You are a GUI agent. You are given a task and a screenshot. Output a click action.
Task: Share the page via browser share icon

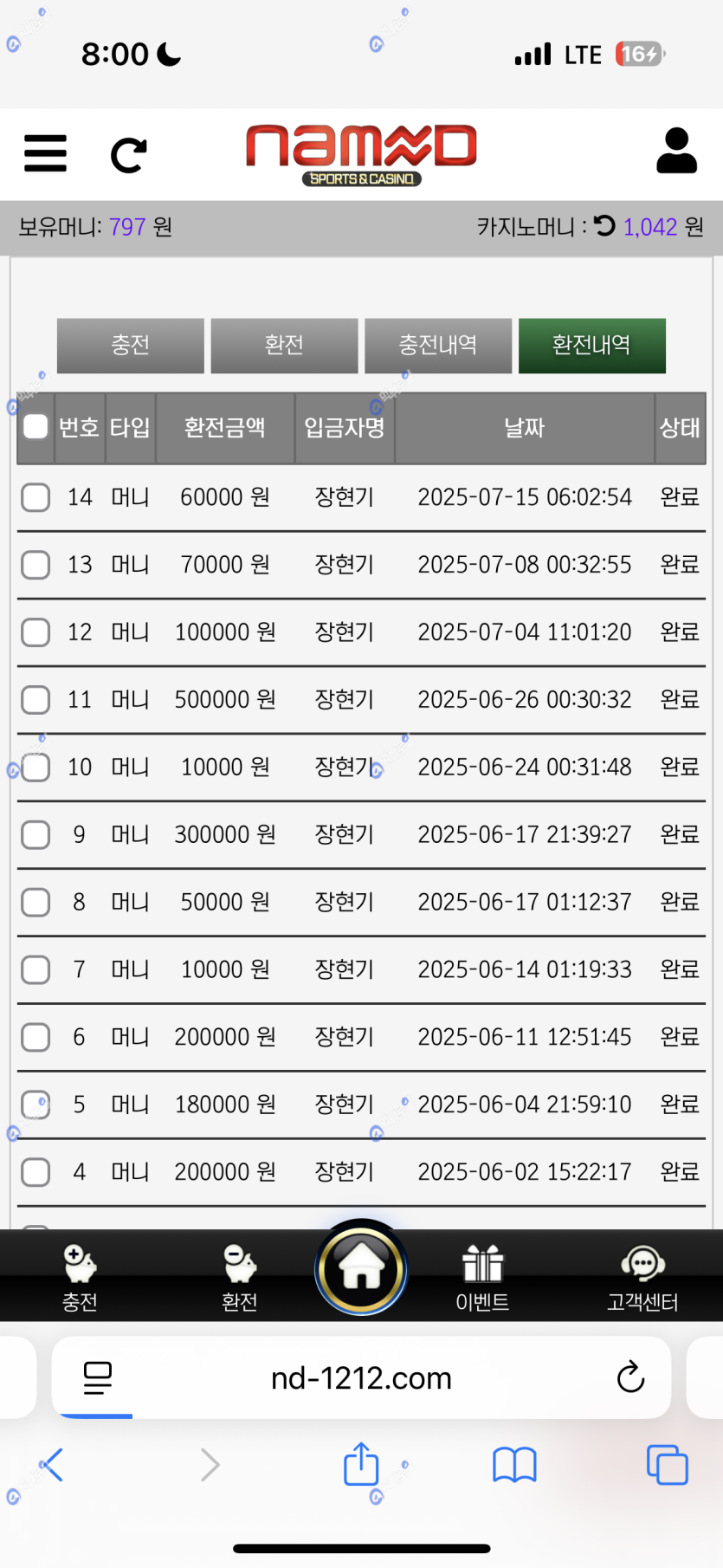coord(361,1464)
